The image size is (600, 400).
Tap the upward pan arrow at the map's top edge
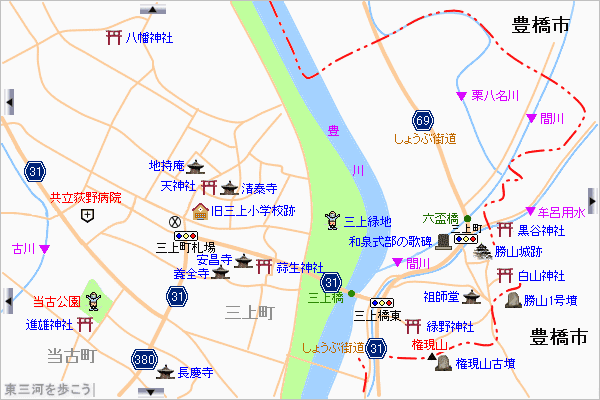click(x=153, y=8)
